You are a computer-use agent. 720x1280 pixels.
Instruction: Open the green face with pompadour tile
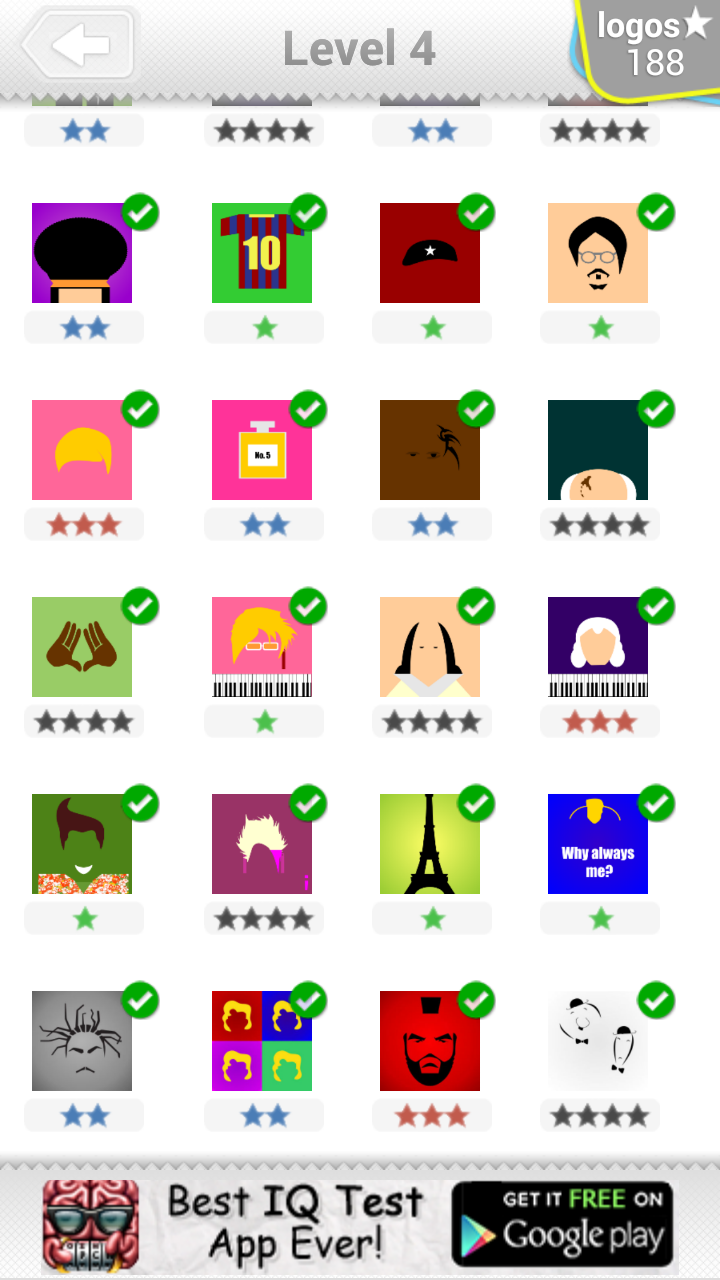82,844
